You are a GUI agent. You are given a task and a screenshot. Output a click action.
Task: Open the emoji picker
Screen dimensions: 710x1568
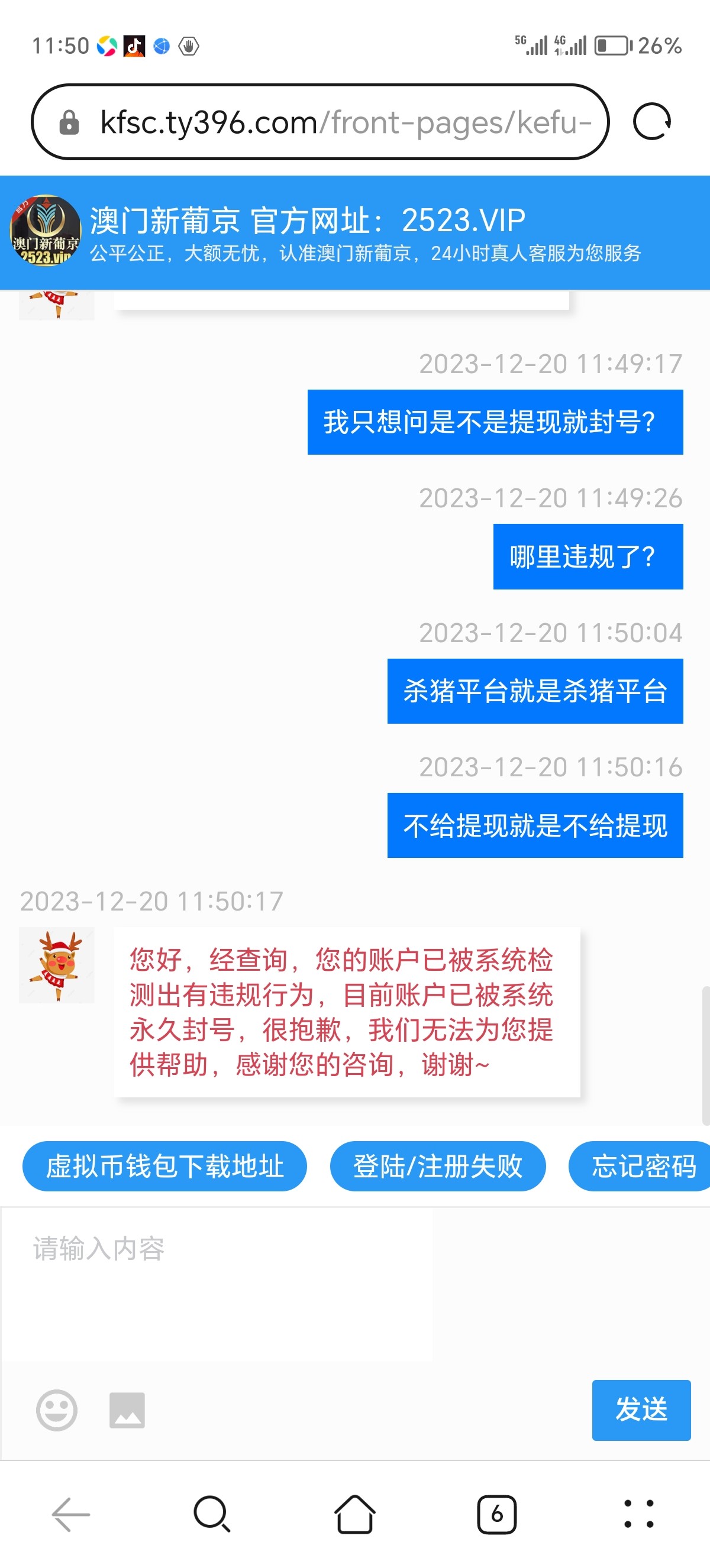click(x=56, y=1411)
